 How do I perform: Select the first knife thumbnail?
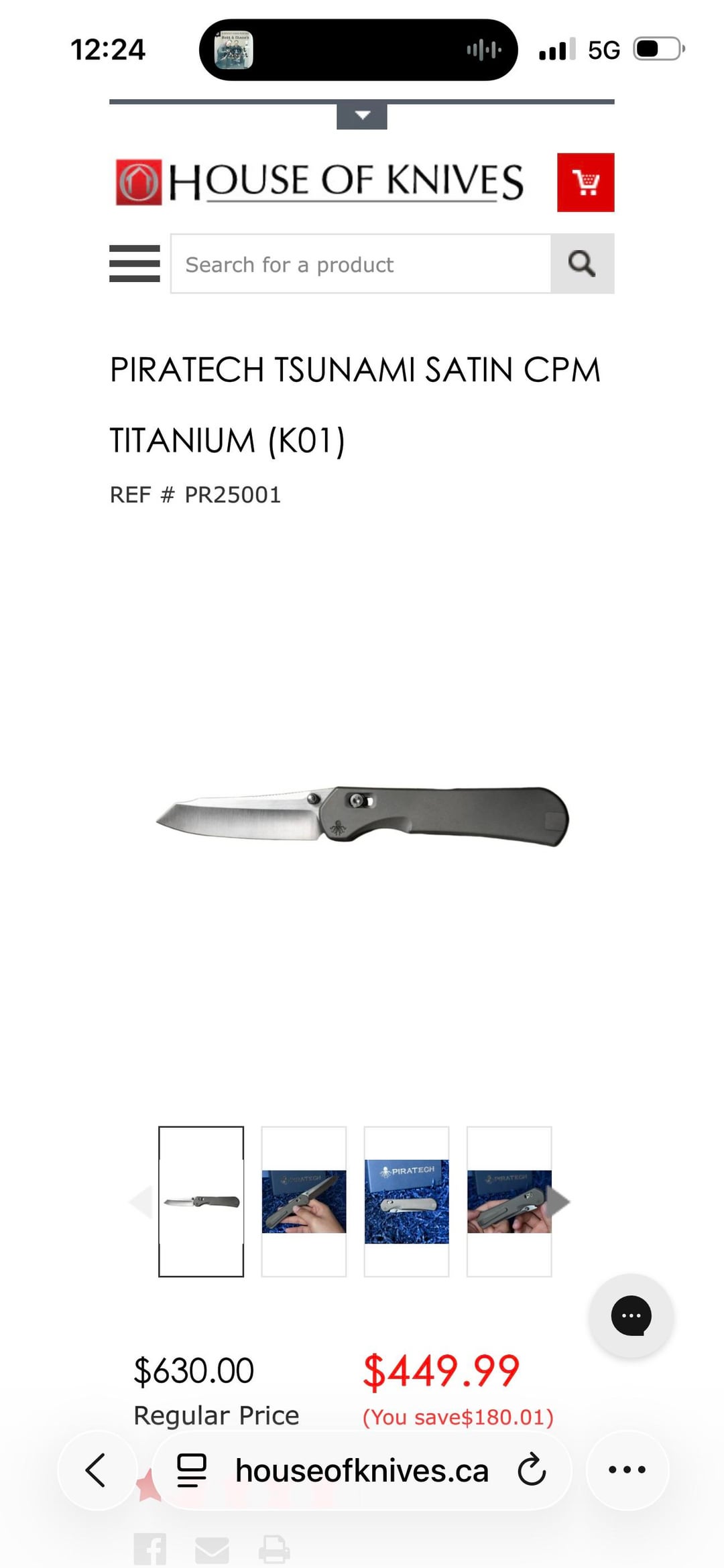pos(201,1201)
